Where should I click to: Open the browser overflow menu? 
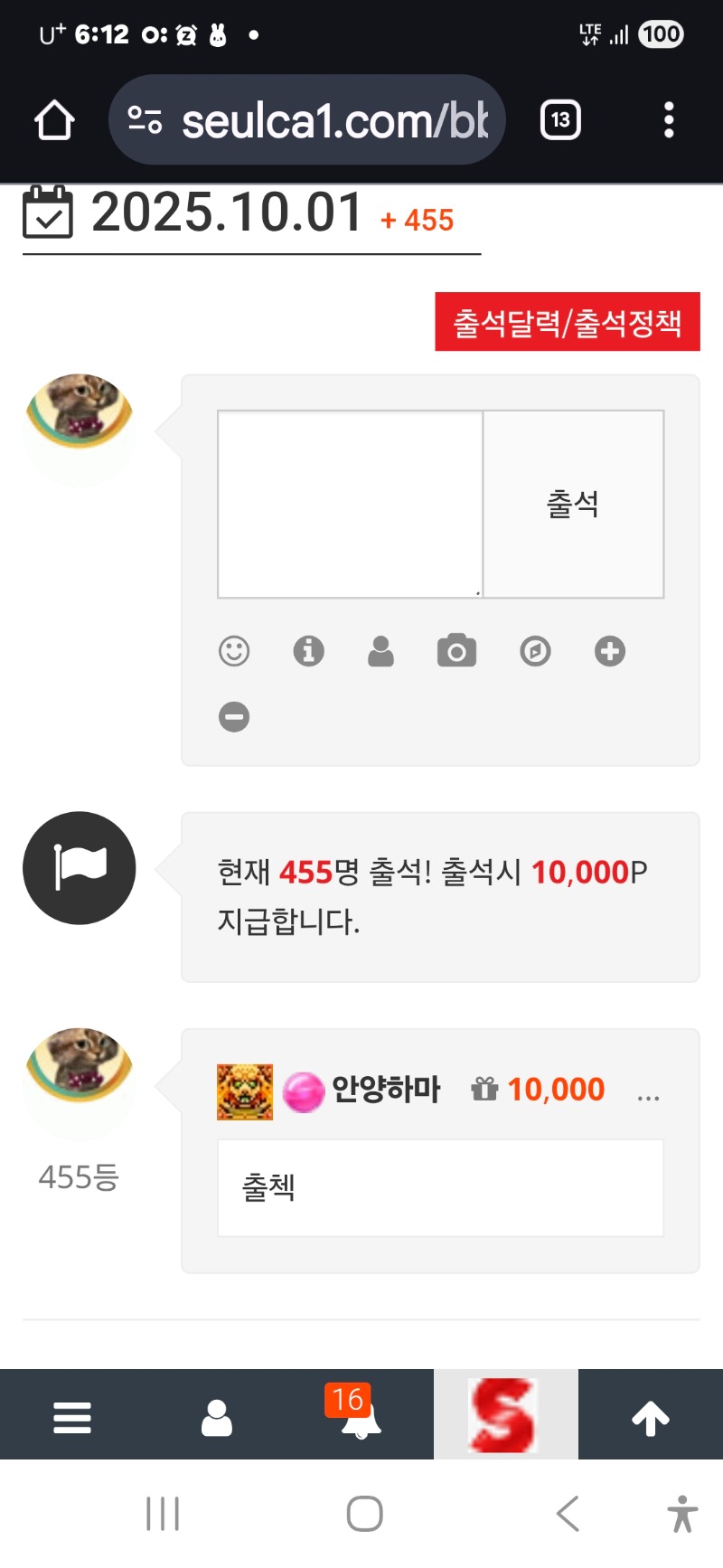(x=669, y=120)
